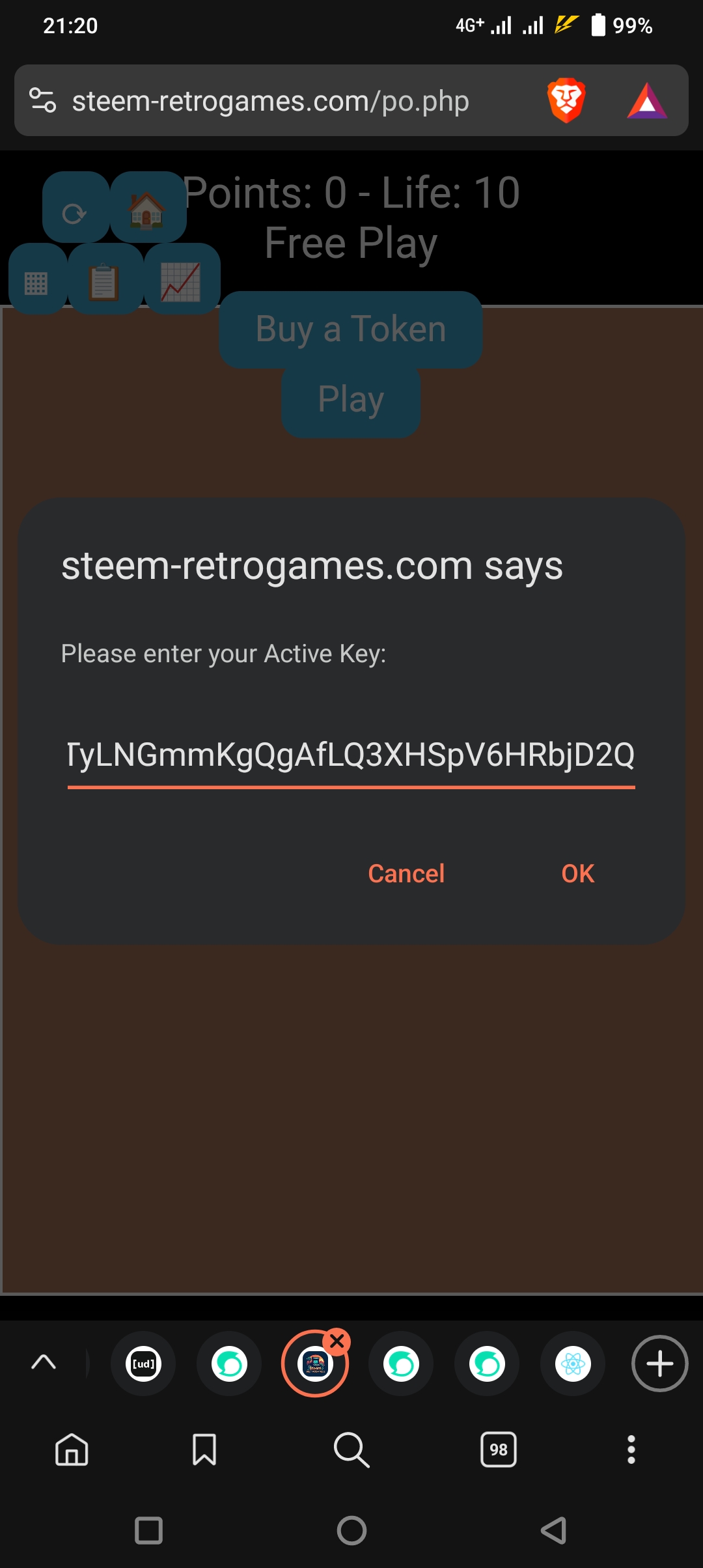
Task: Cancel the Active Key prompt
Action: tap(406, 874)
